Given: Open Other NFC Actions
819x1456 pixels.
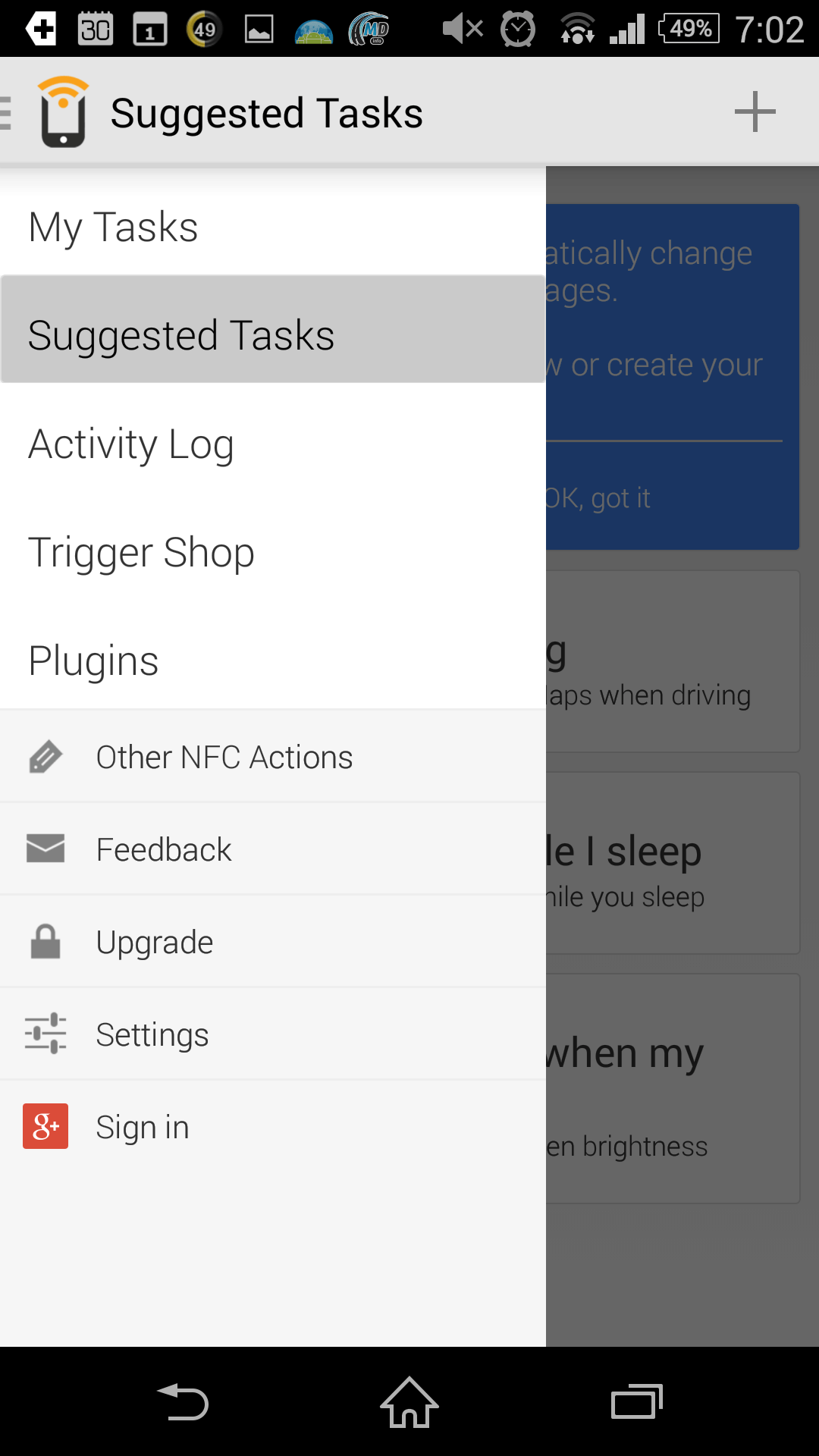Looking at the screenshot, I should (x=273, y=757).
